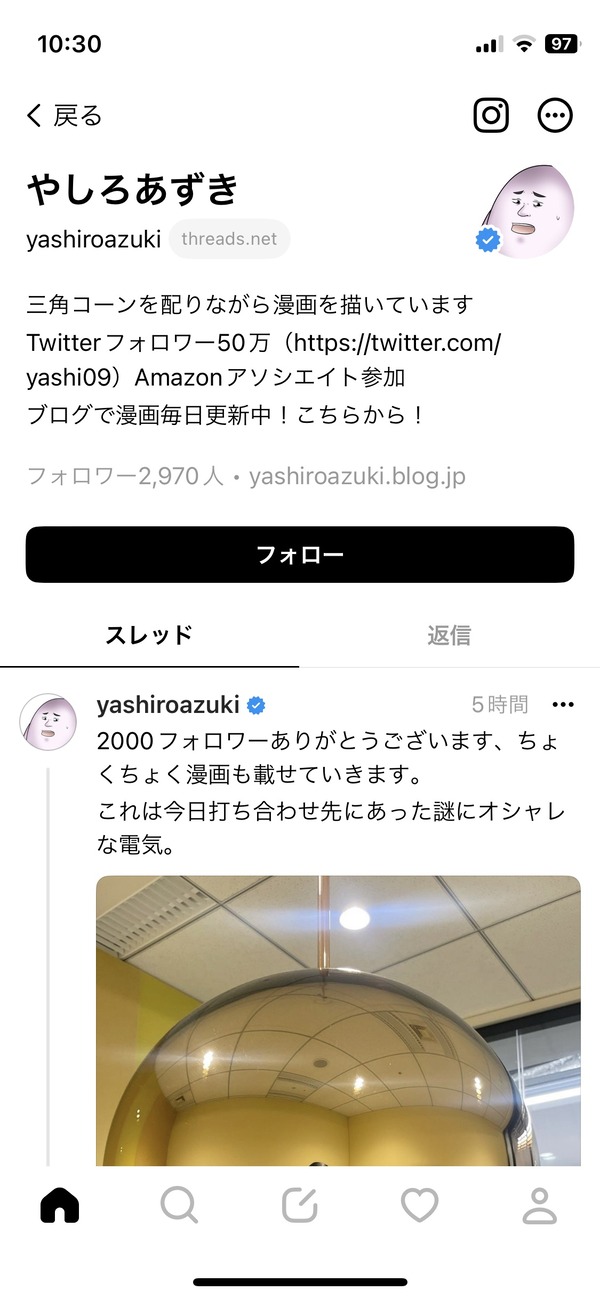Tap the yashiroazuki avatar beside the post
The height and width of the screenshot is (1299, 600).
[48, 721]
